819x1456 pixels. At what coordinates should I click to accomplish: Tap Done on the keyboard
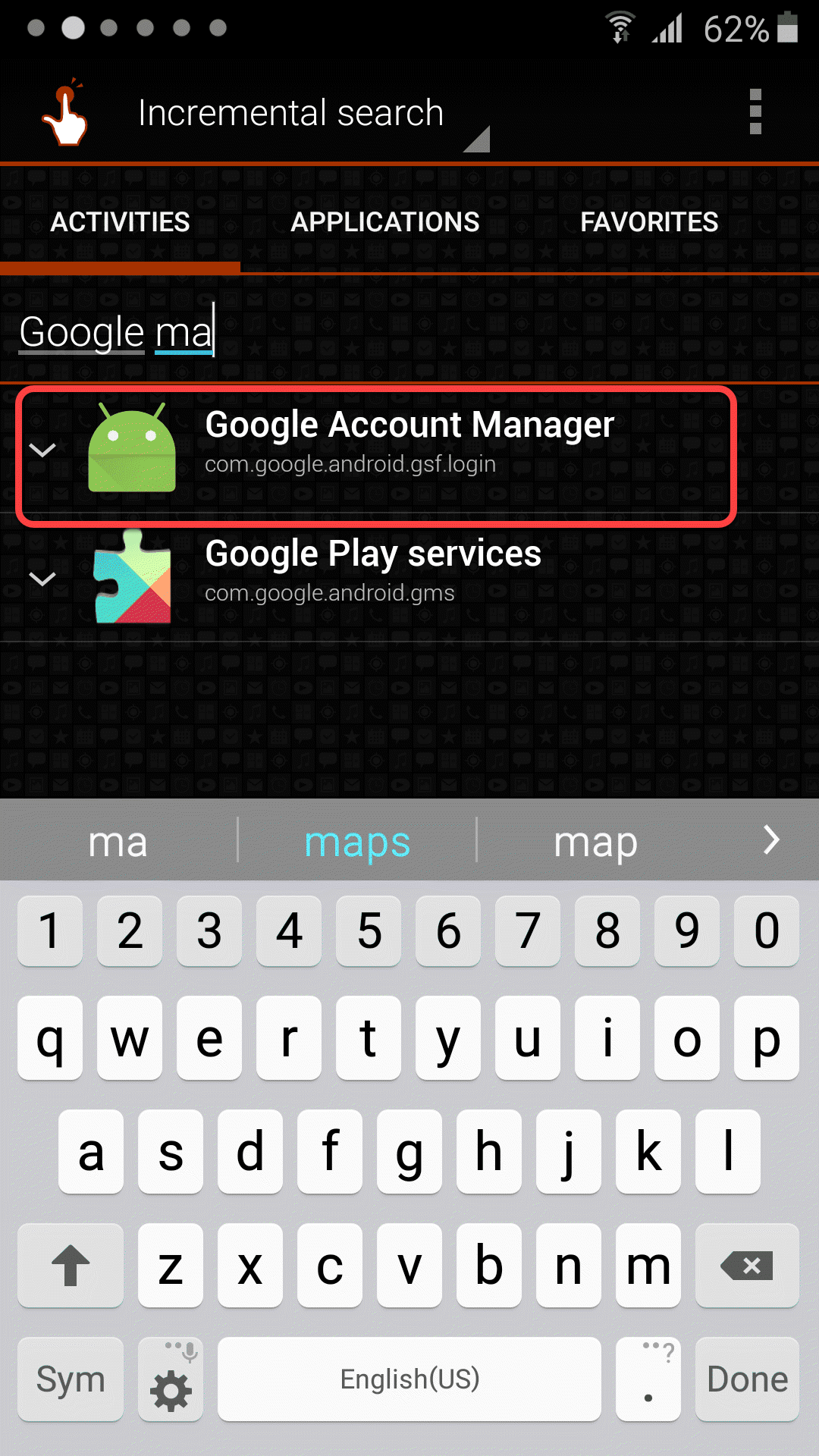pos(747,1379)
